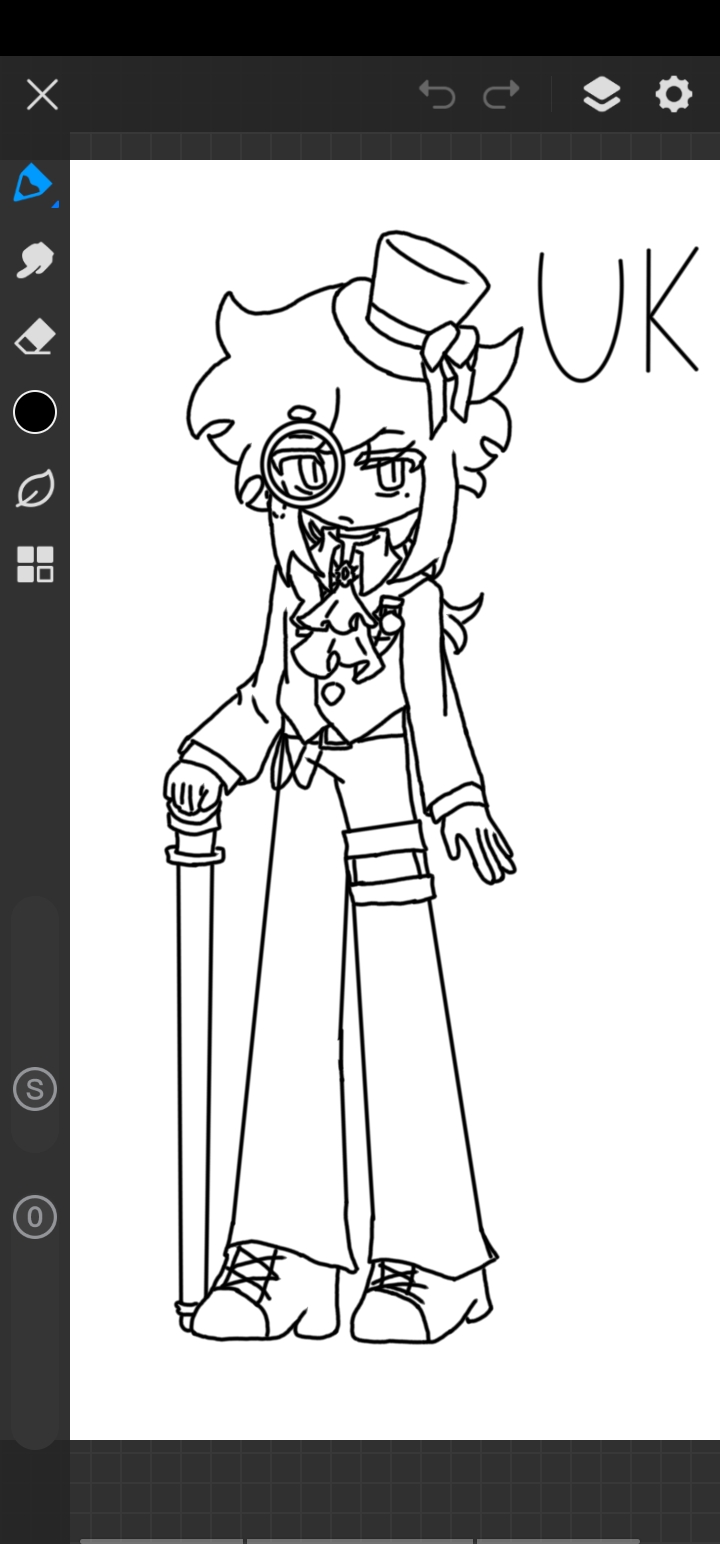Screen dimensions: 720x1544
Task: Select the smudge tool
Action: [x=34, y=260]
